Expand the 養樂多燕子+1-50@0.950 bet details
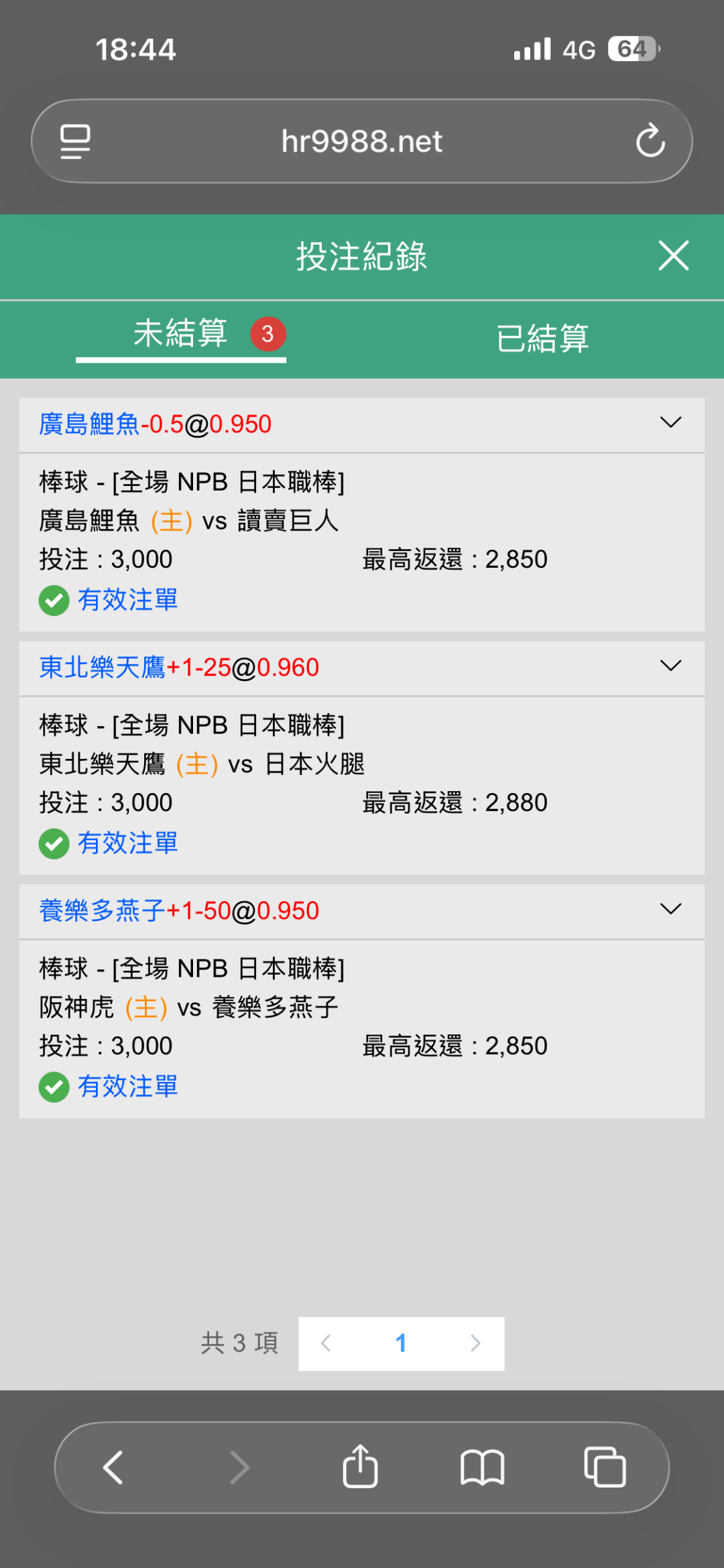 pyautogui.click(x=670, y=909)
